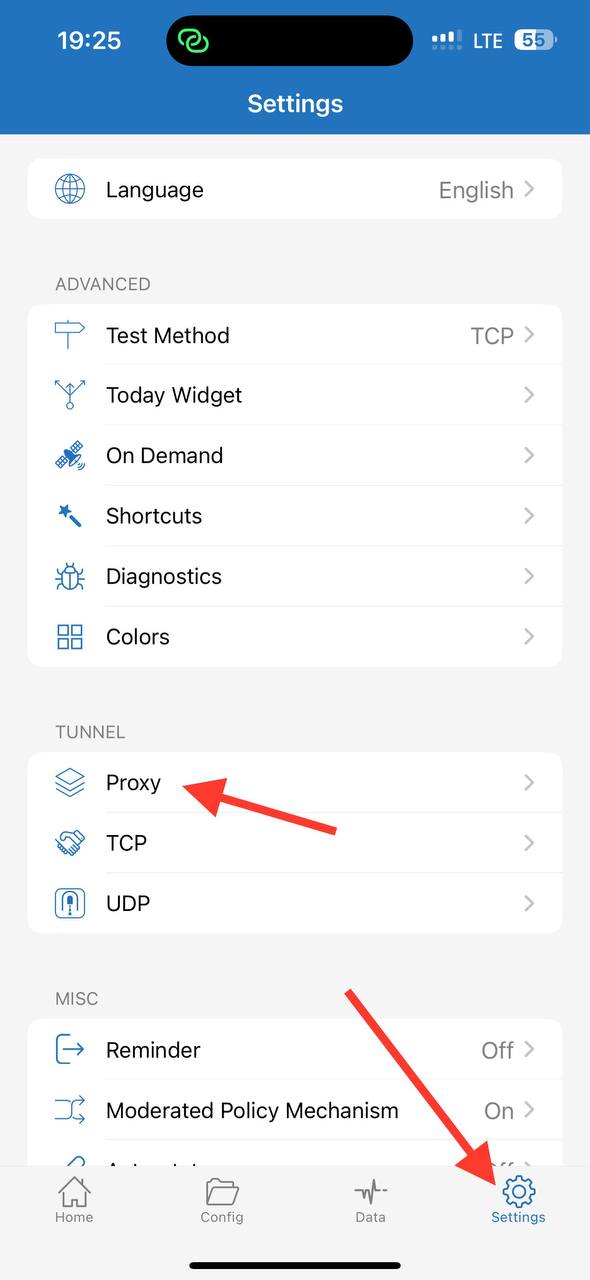This screenshot has width=590, height=1280.
Task: Switch to the Data tab
Action: [x=370, y=1200]
